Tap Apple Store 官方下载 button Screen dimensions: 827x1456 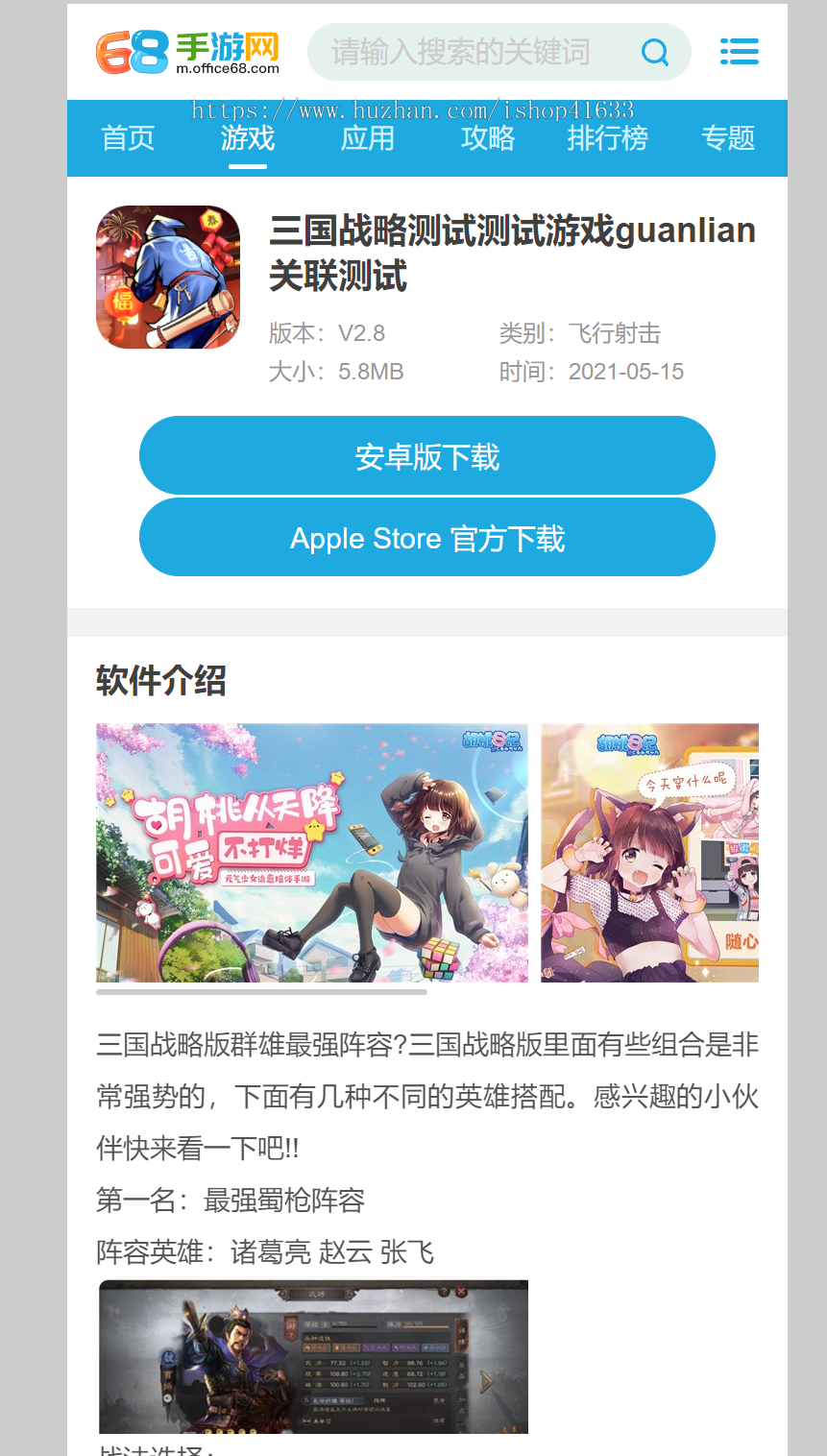(x=427, y=538)
